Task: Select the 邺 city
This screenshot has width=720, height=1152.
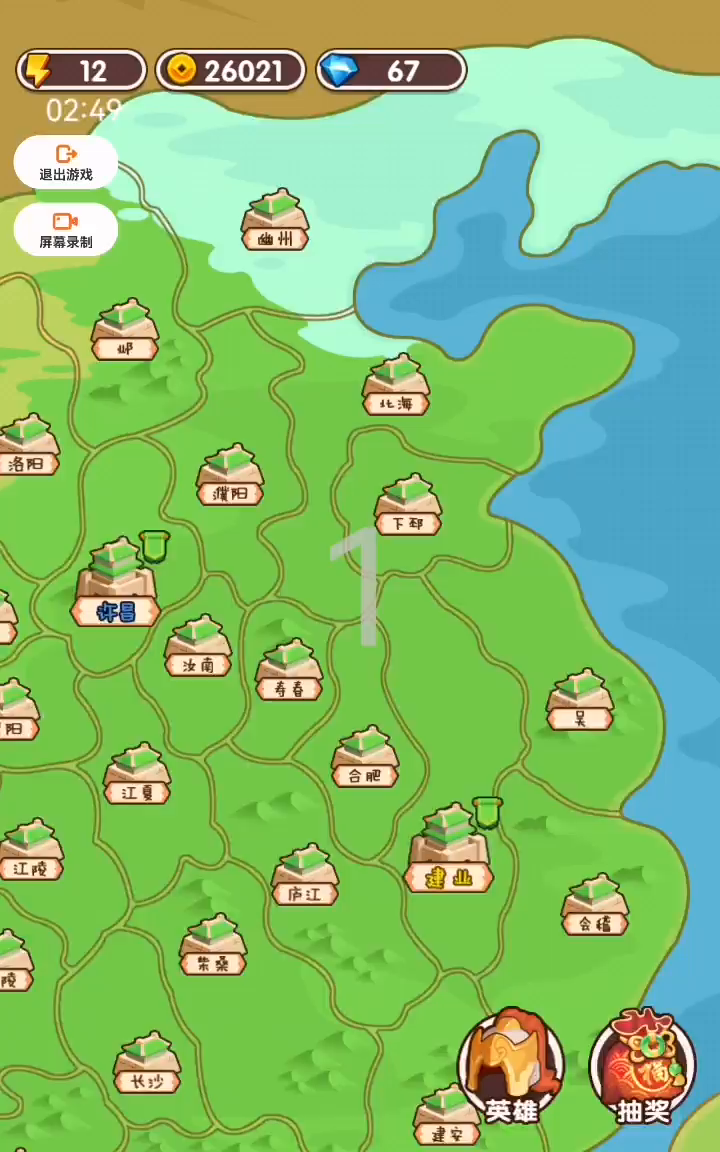Action: (x=125, y=330)
